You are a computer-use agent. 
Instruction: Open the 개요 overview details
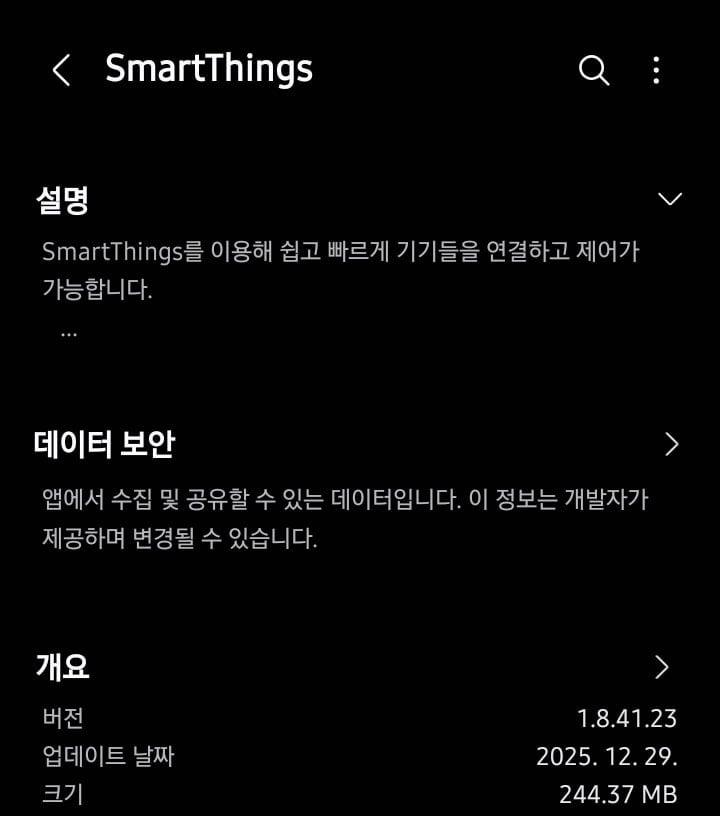pos(661,667)
